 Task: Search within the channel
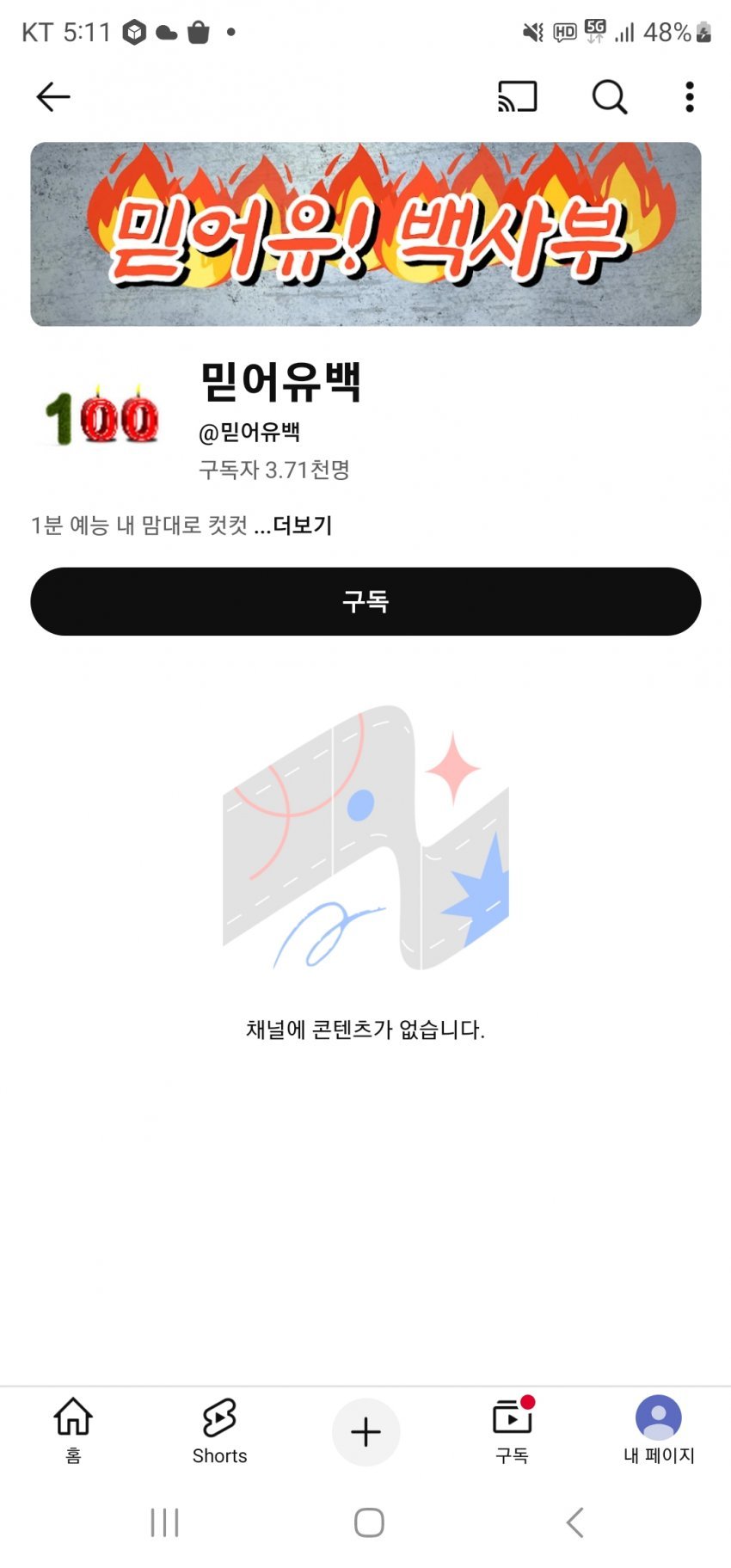point(609,97)
